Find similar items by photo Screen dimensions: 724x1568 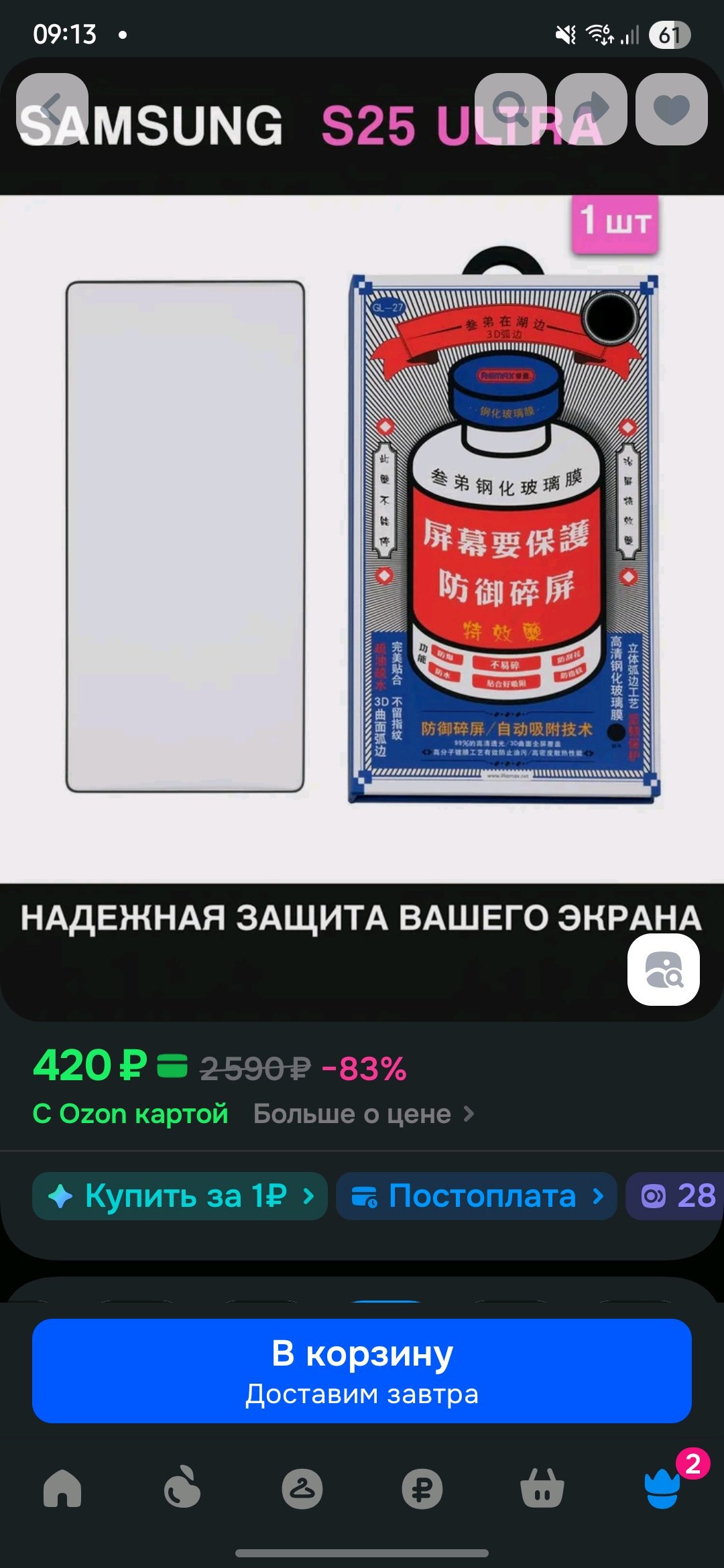[x=664, y=970]
